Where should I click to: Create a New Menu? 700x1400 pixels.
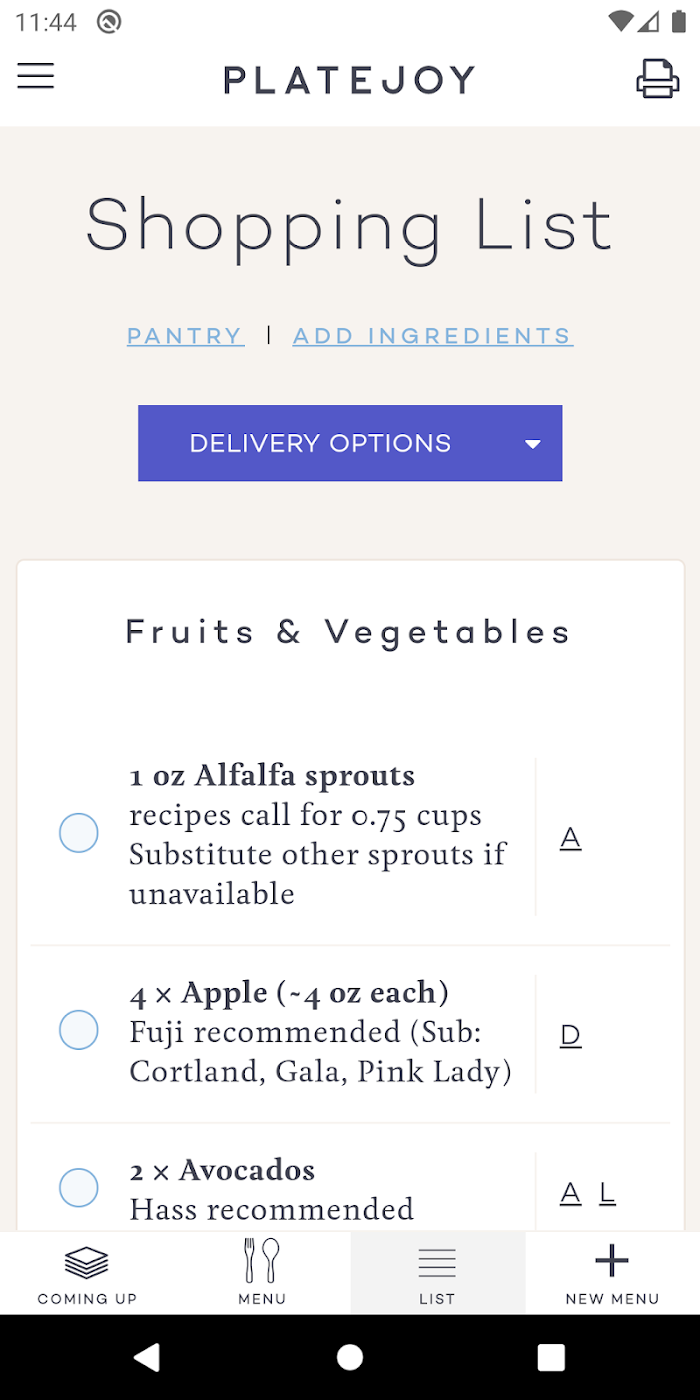point(612,1272)
